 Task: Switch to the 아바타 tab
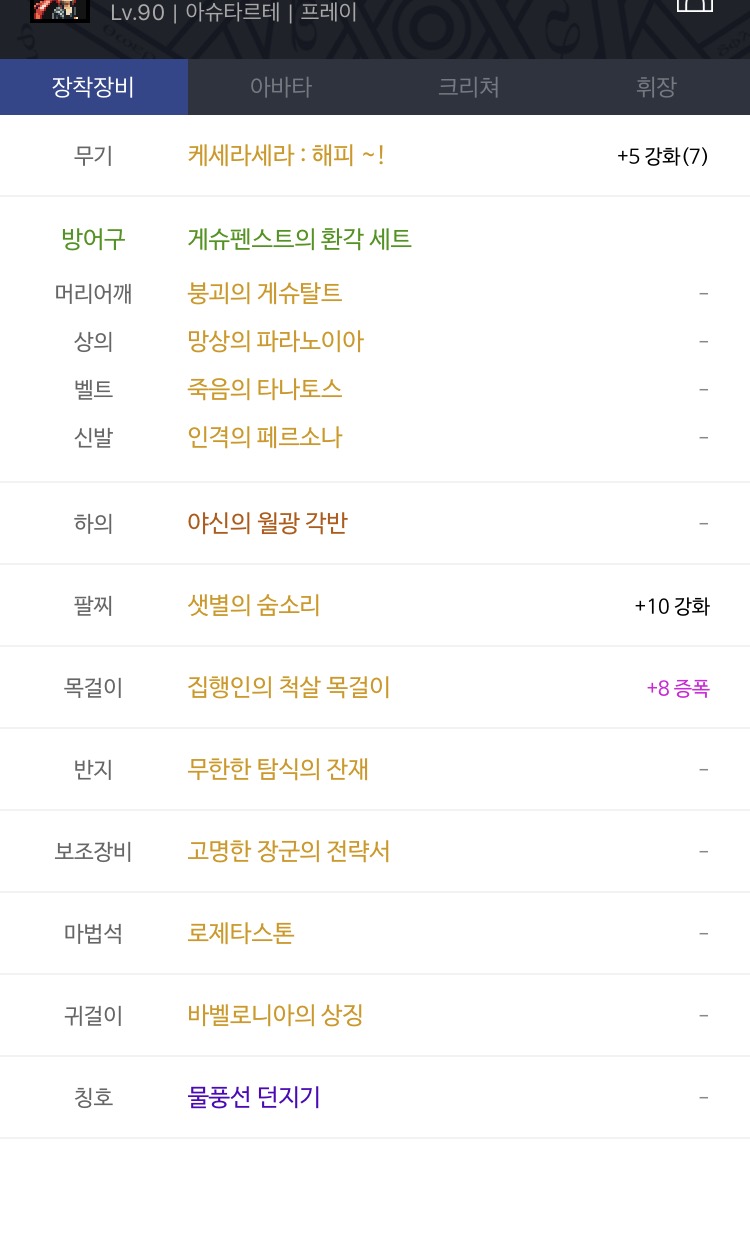coord(281,87)
